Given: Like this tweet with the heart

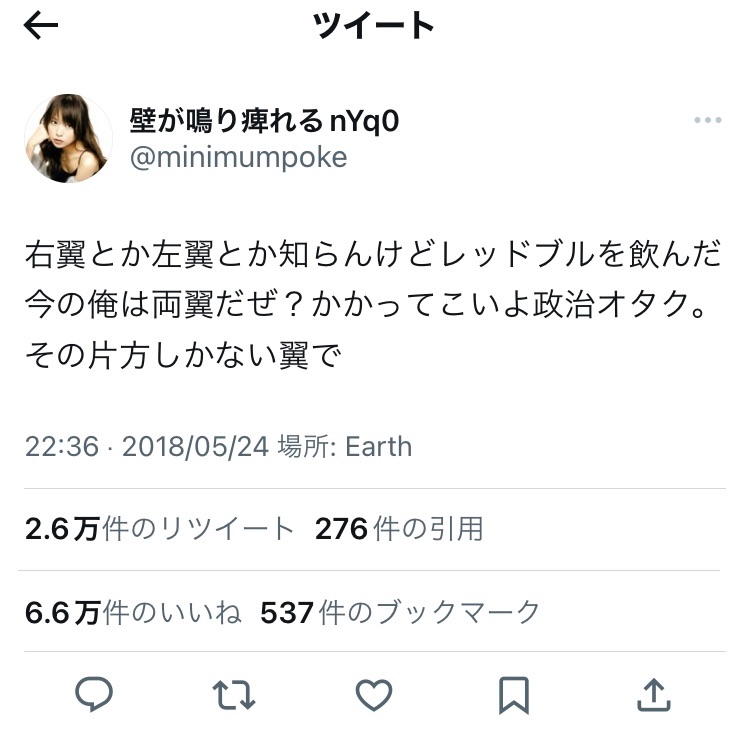Looking at the screenshot, I should pos(374,694).
